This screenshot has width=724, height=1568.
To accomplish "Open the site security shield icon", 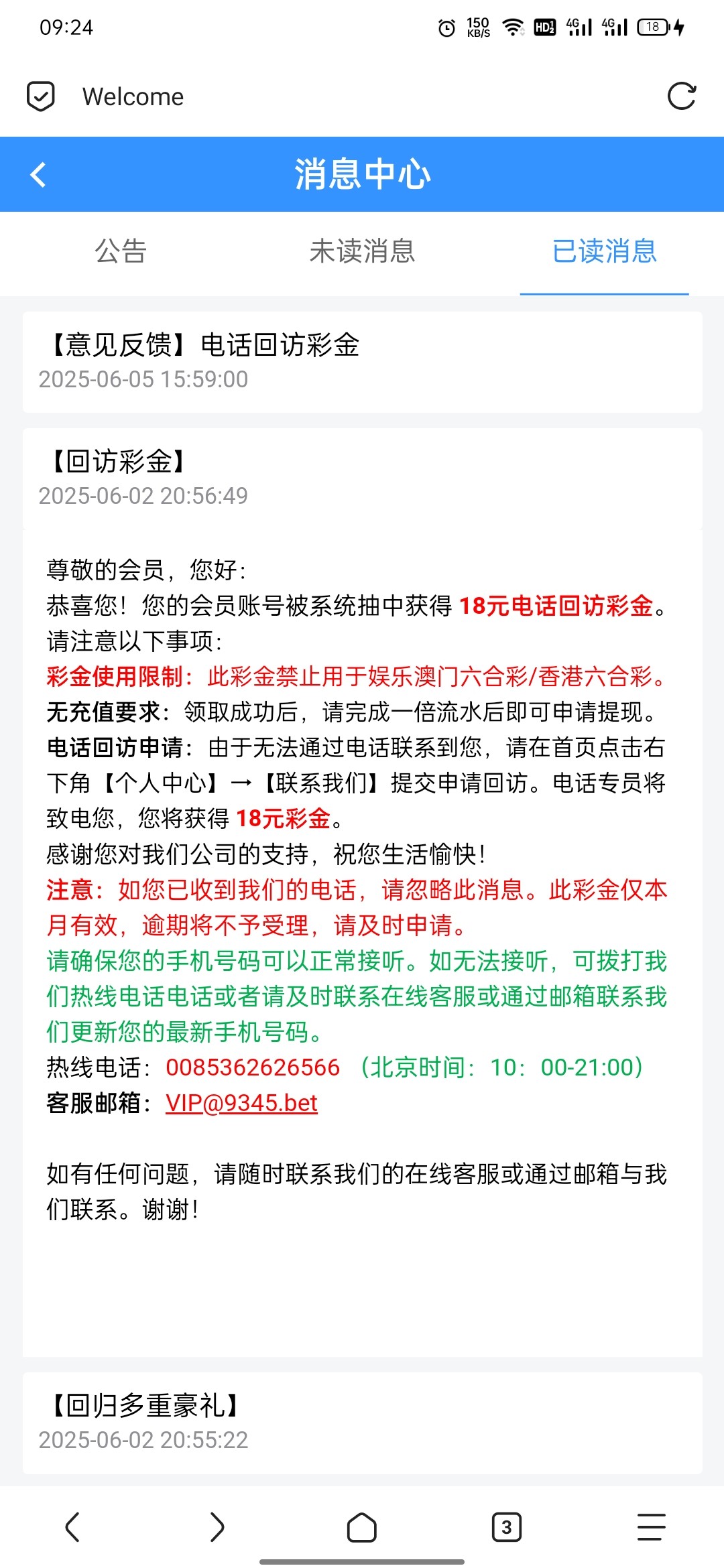I will (x=41, y=96).
